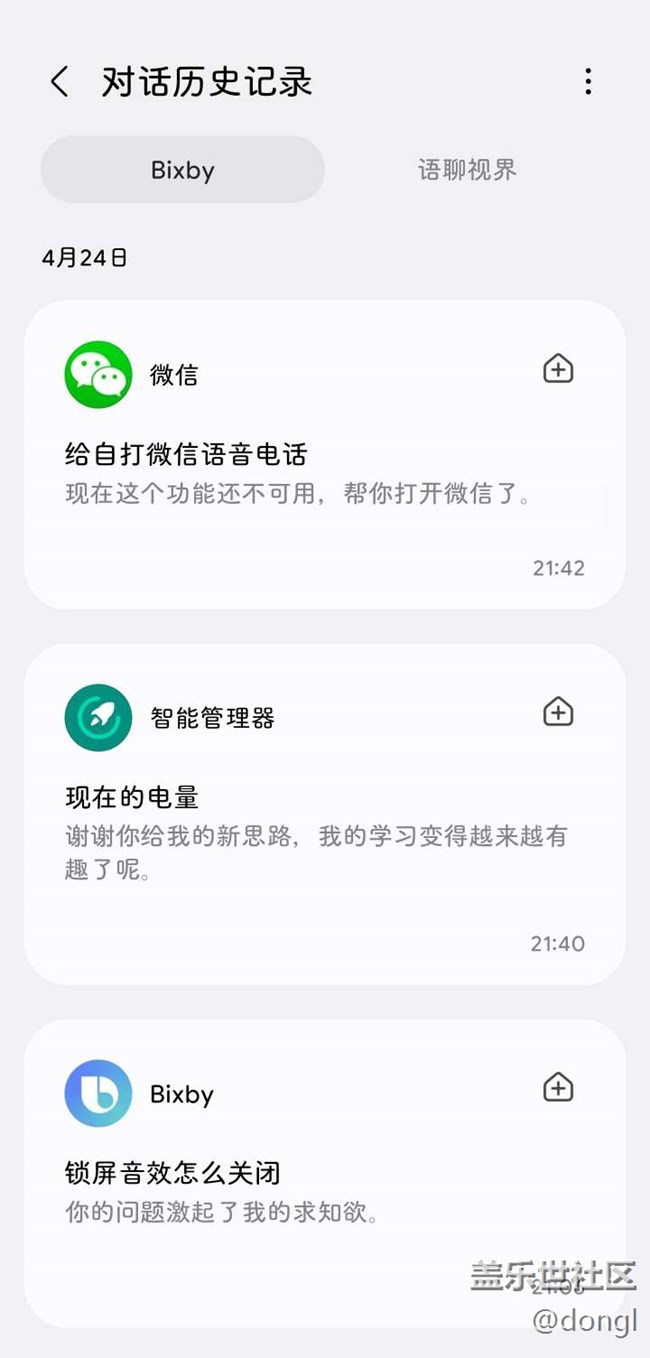Screen dimensions: 650x1358
Task: Go back from 对话历史记录
Action: click(x=60, y=82)
